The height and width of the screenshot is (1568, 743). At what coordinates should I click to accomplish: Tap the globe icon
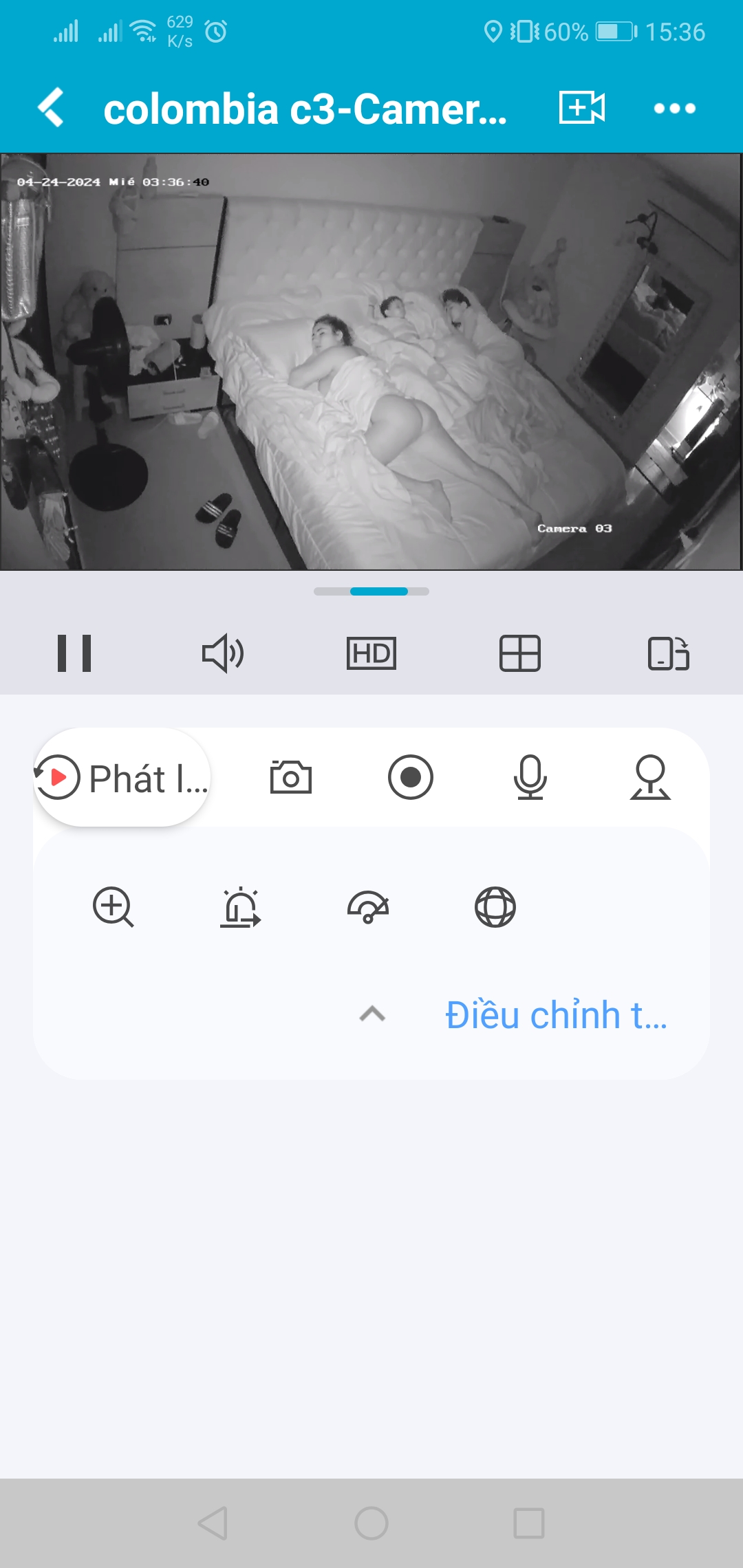click(x=495, y=907)
